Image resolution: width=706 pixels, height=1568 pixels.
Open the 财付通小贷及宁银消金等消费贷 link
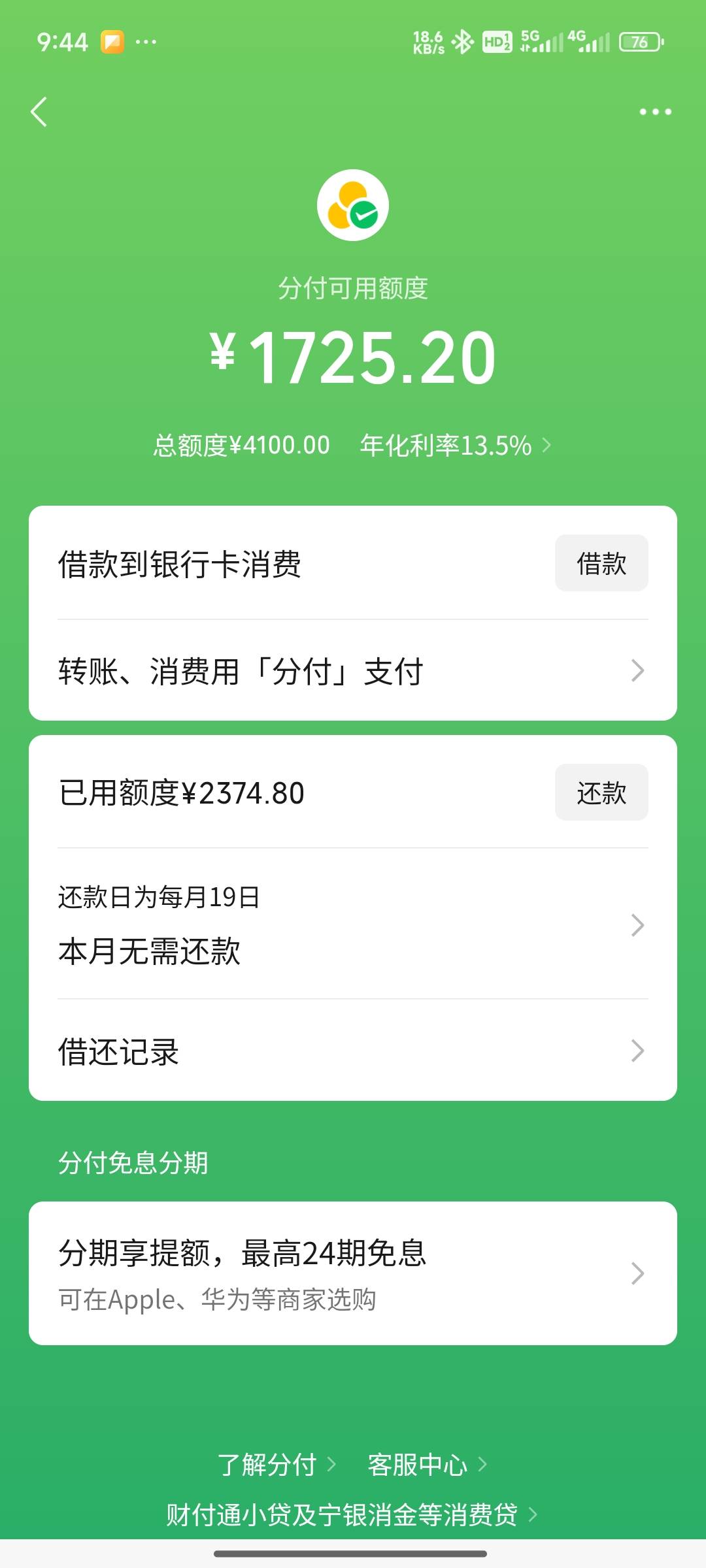point(352,1514)
